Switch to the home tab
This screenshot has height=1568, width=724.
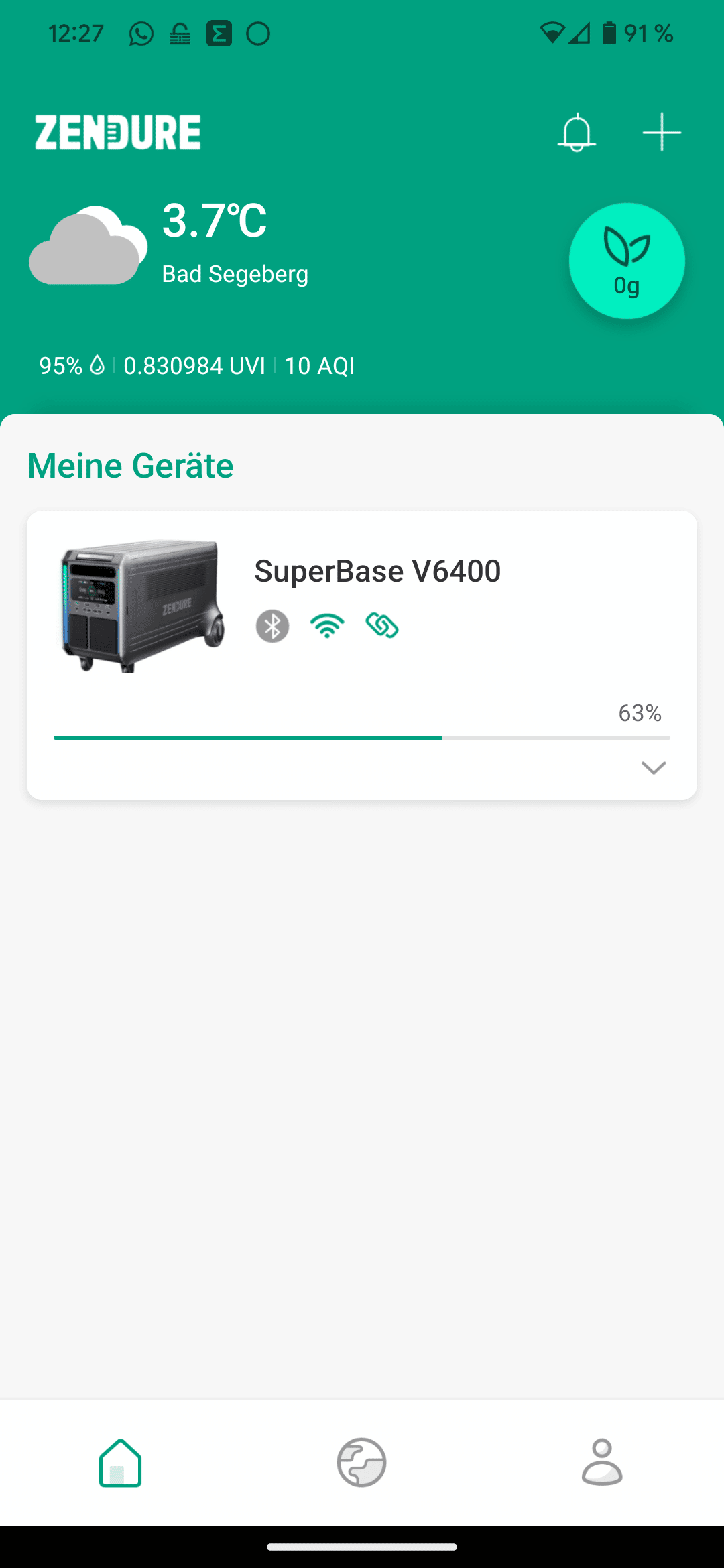click(x=121, y=1462)
